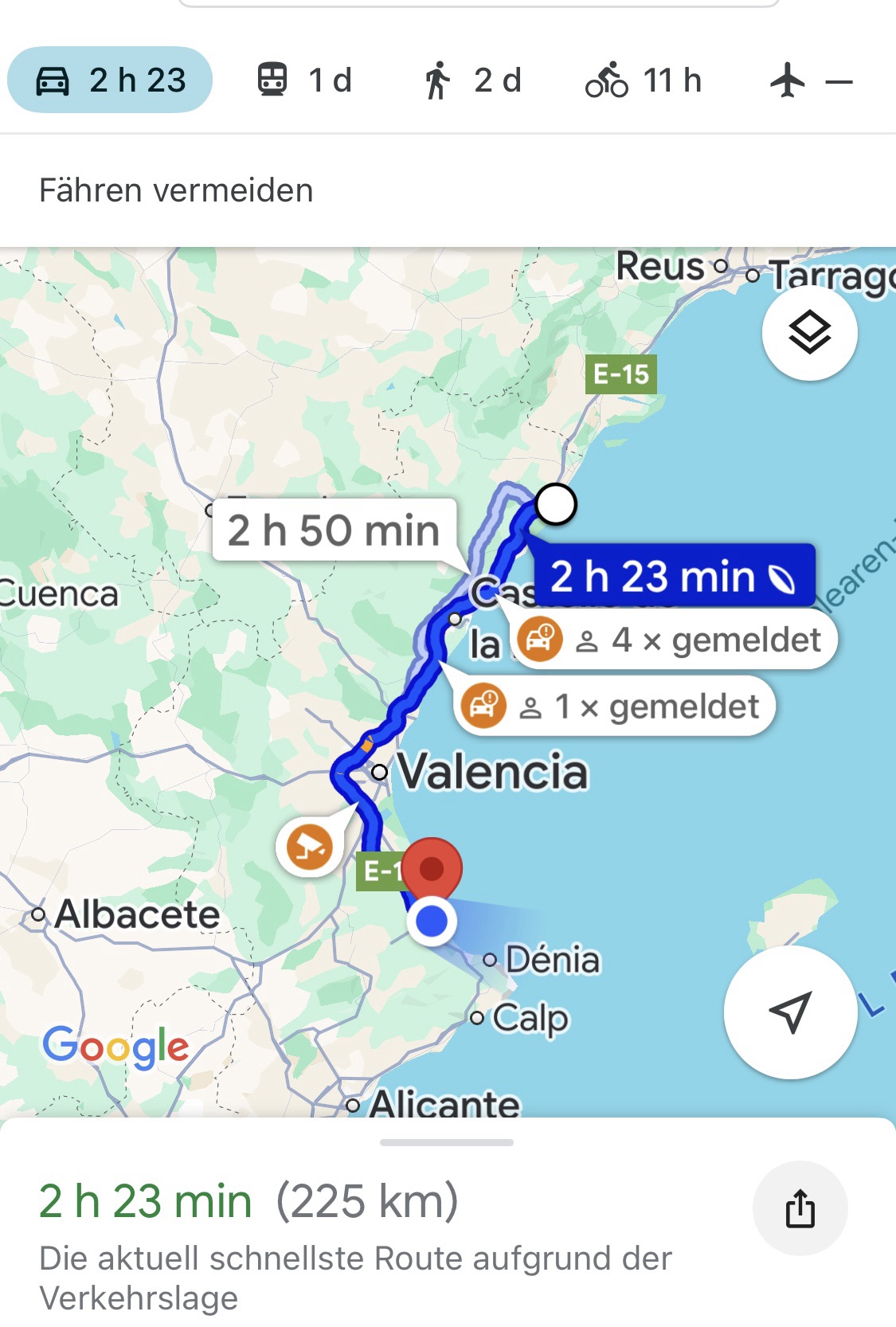Switch to cycling directions
This screenshot has width=896, height=1327.
point(644,80)
